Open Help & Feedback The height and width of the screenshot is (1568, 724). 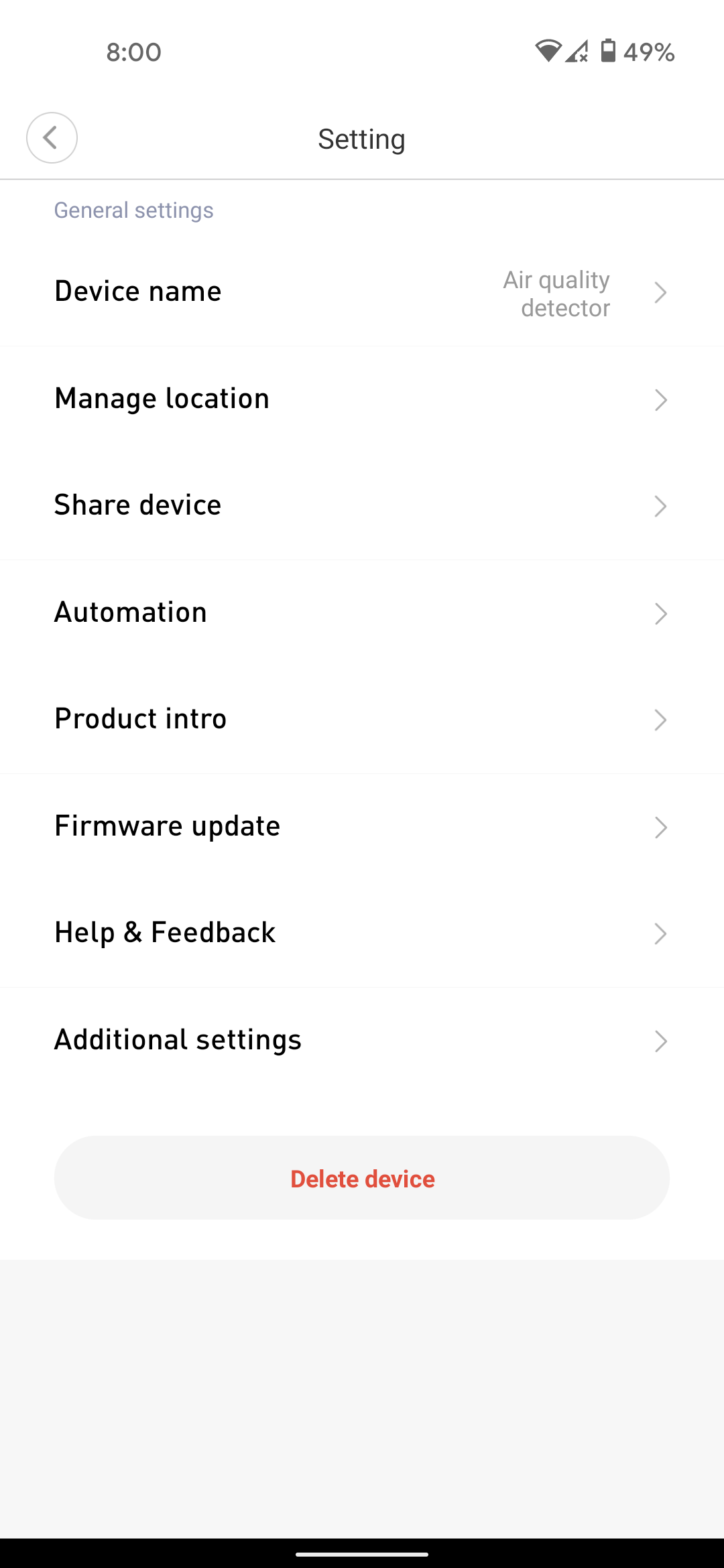[362, 933]
